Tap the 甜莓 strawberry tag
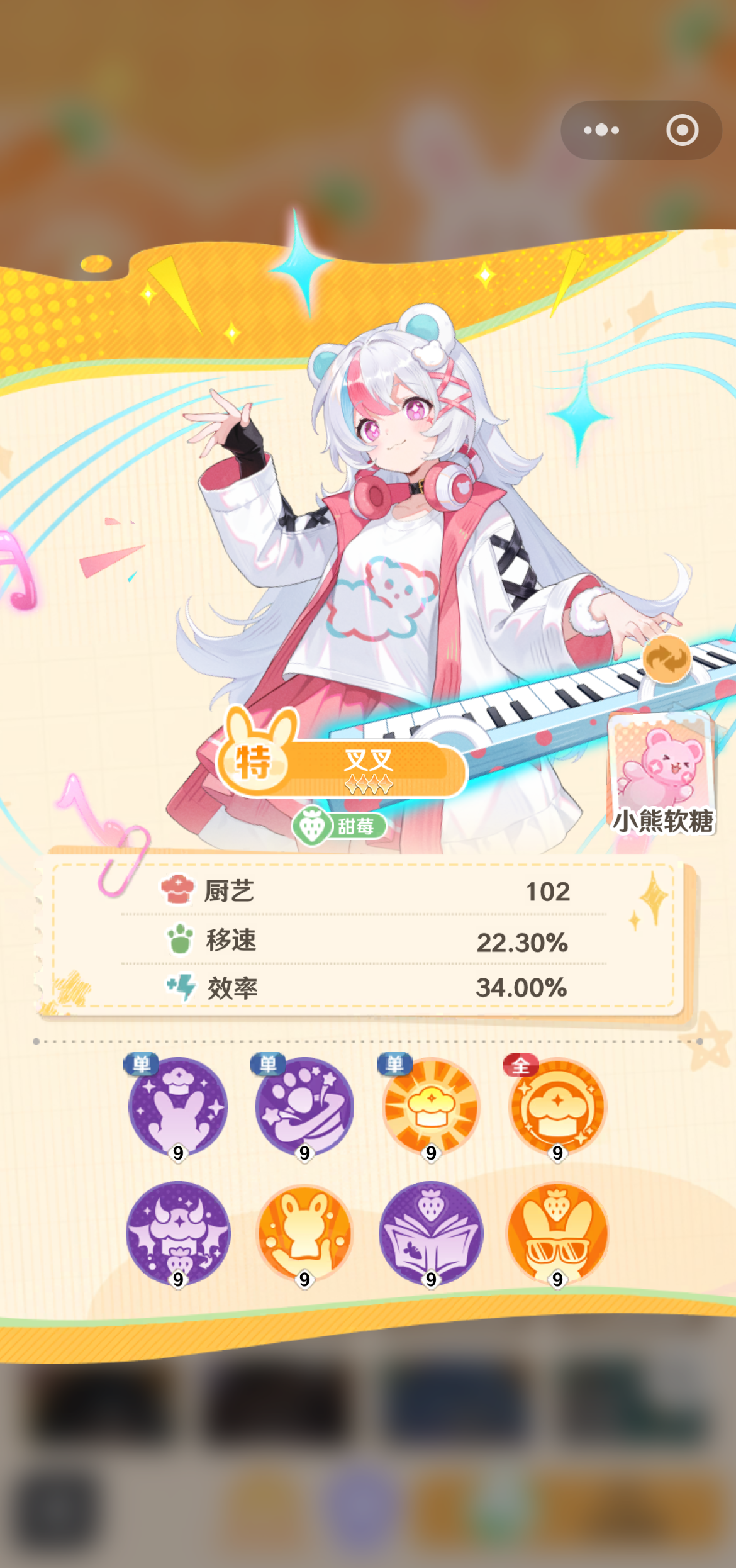The width and height of the screenshot is (736, 1568). tap(340, 826)
